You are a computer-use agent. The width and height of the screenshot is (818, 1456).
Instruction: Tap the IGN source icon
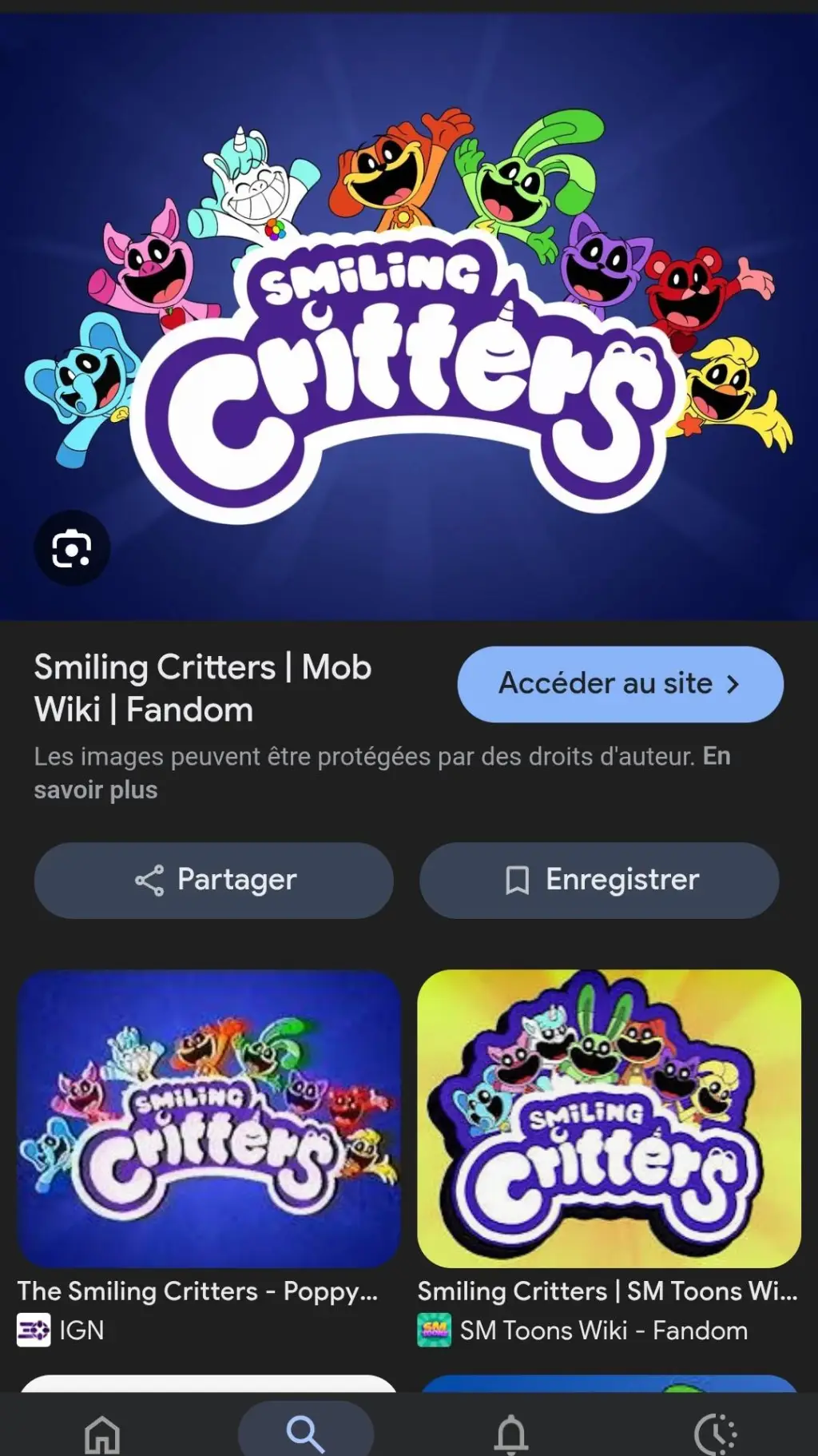[34, 1330]
